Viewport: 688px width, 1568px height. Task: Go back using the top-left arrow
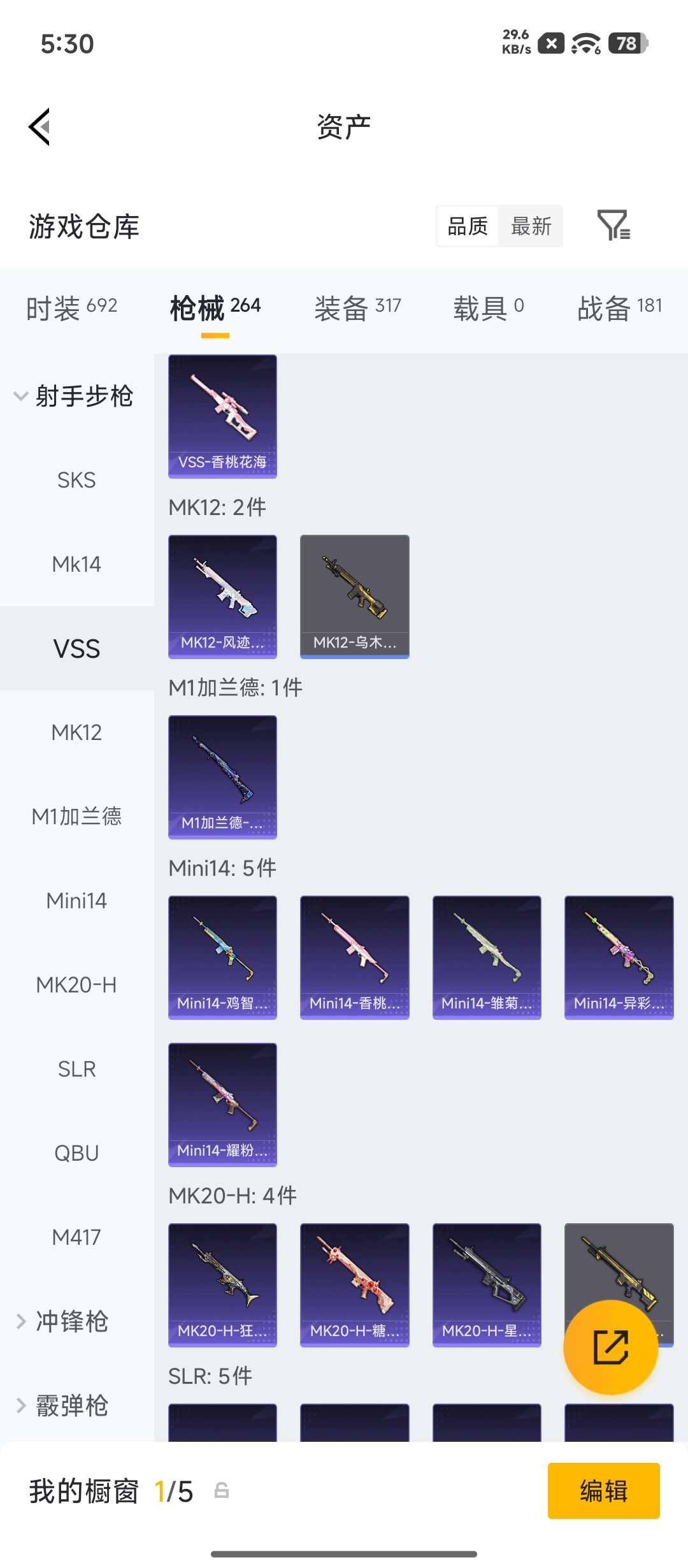click(39, 127)
